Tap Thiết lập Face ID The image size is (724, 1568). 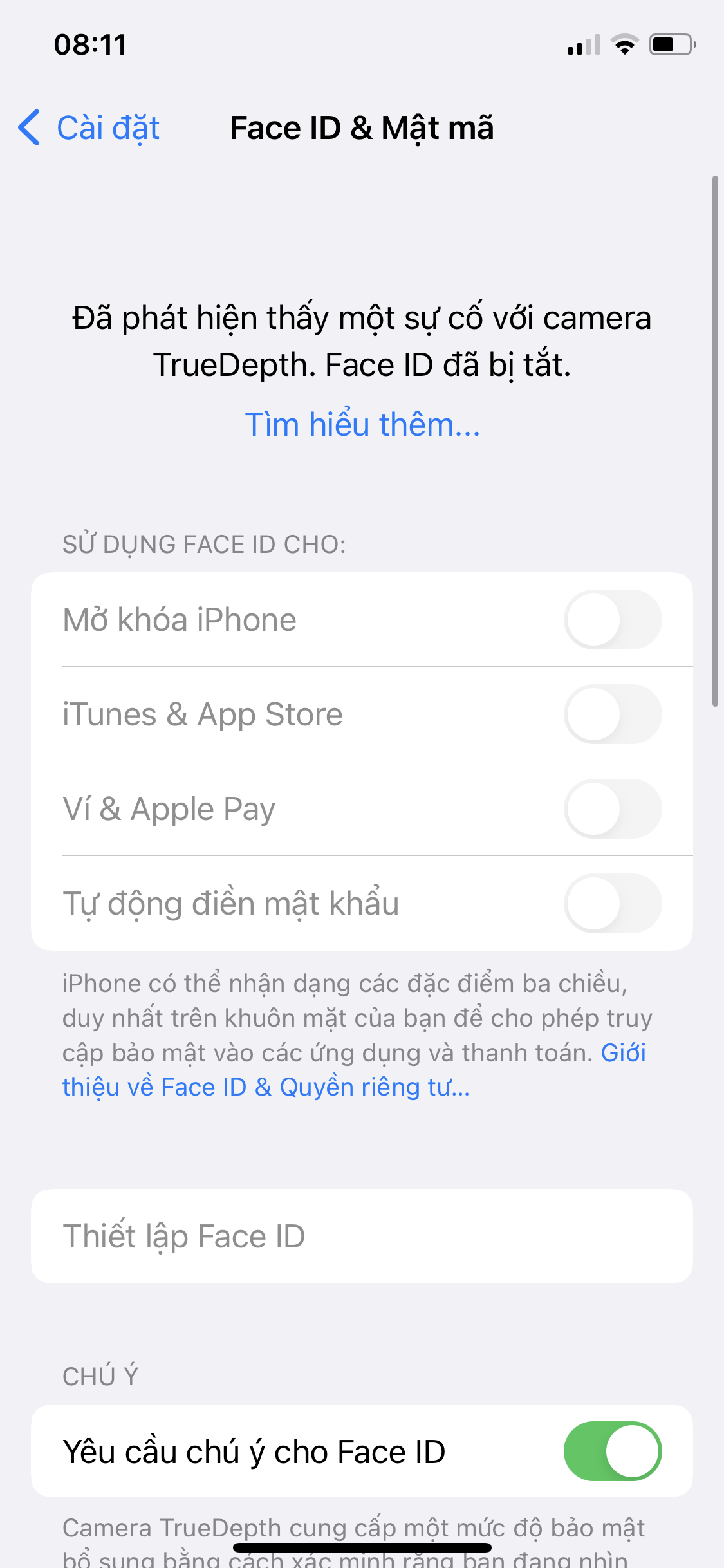362,1236
